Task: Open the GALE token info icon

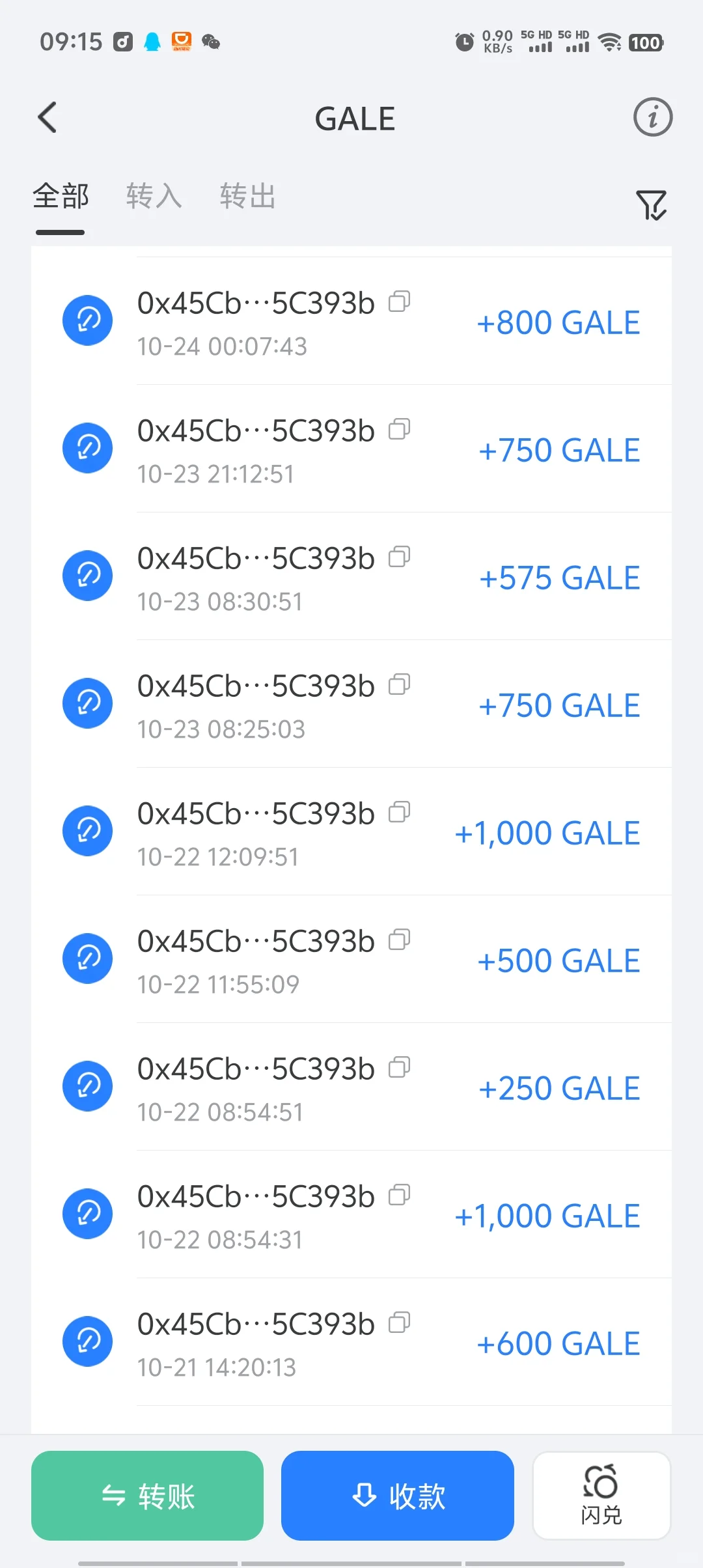Action: pyautogui.click(x=652, y=118)
